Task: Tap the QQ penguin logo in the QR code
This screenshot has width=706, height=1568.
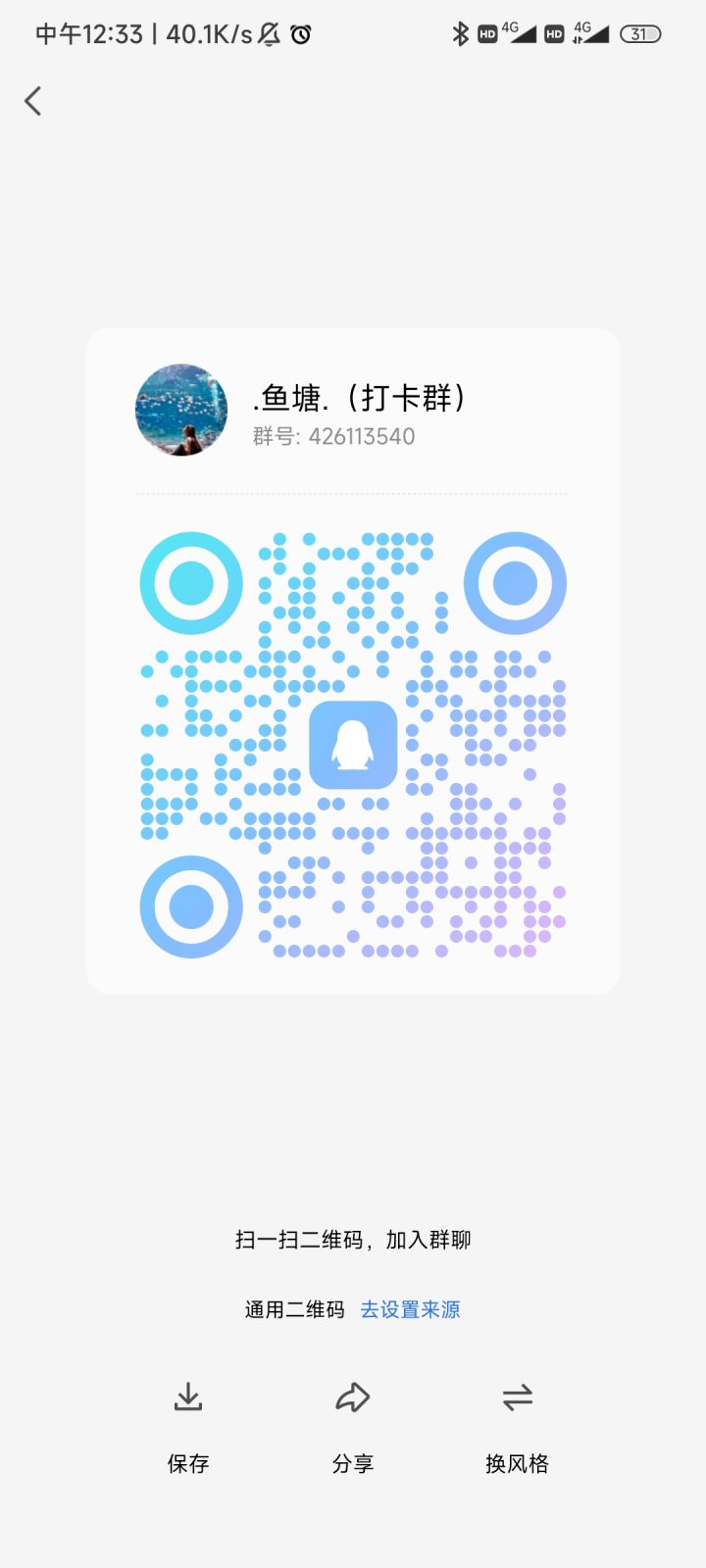Action: (x=353, y=747)
